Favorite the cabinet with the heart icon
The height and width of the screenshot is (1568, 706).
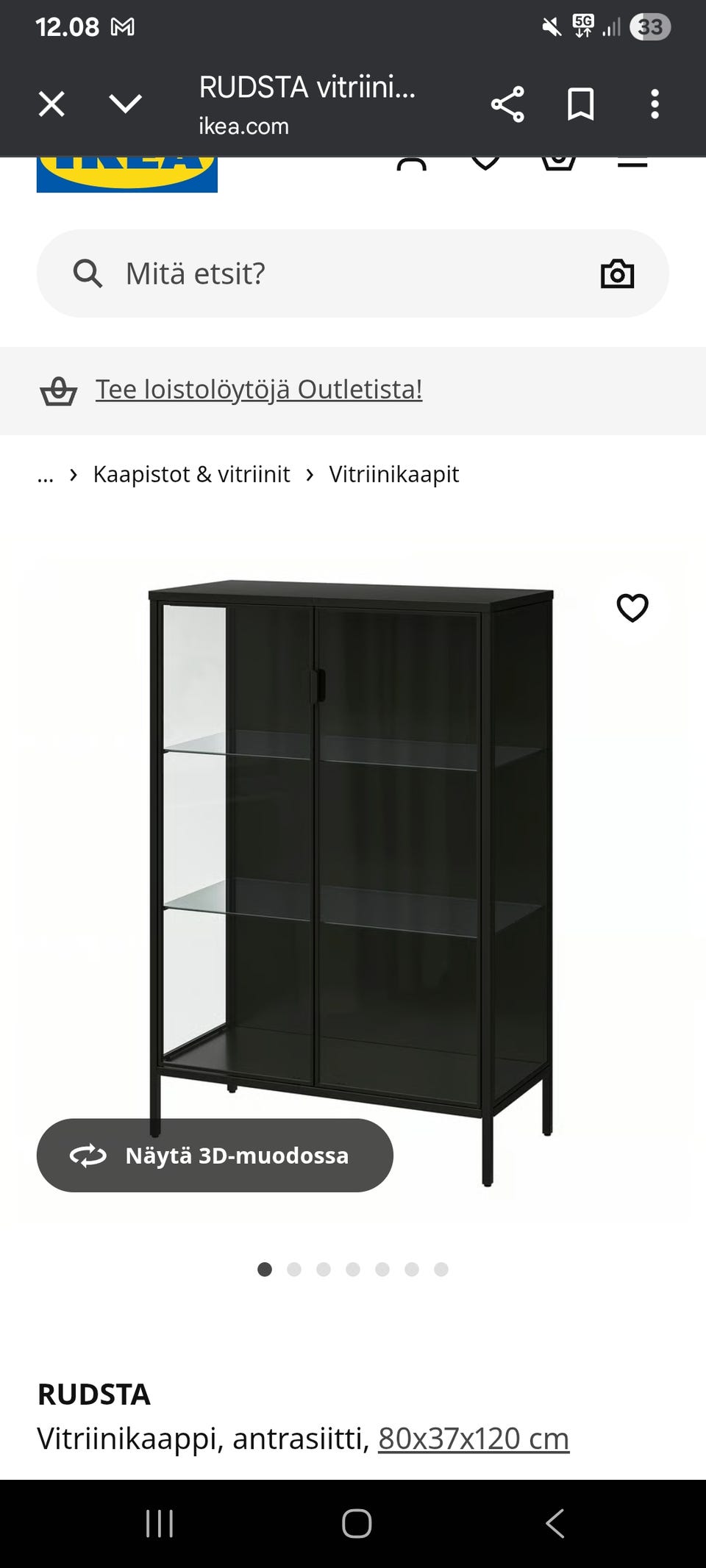pyautogui.click(x=632, y=609)
